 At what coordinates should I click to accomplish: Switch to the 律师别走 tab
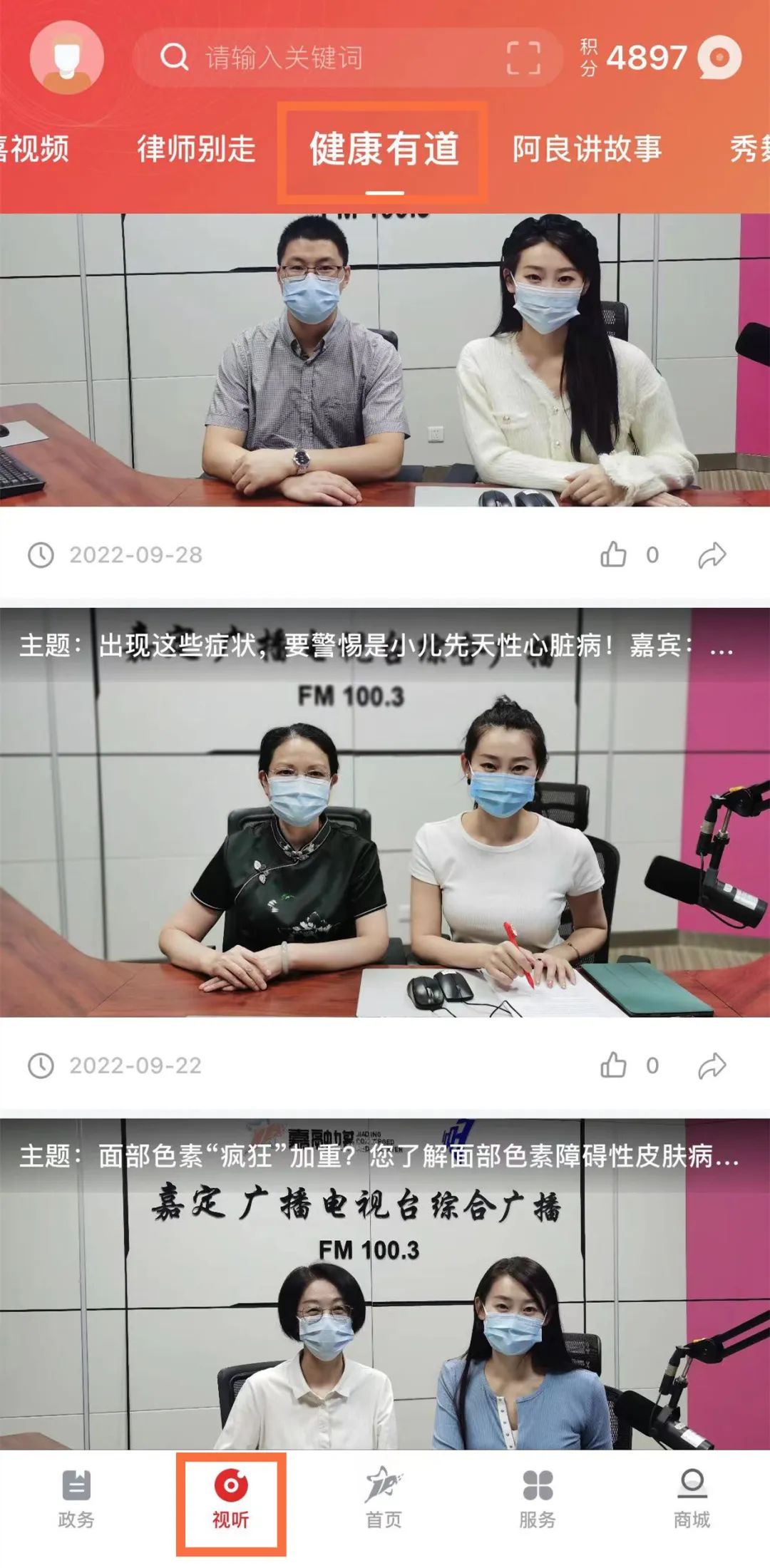pyautogui.click(x=196, y=149)
